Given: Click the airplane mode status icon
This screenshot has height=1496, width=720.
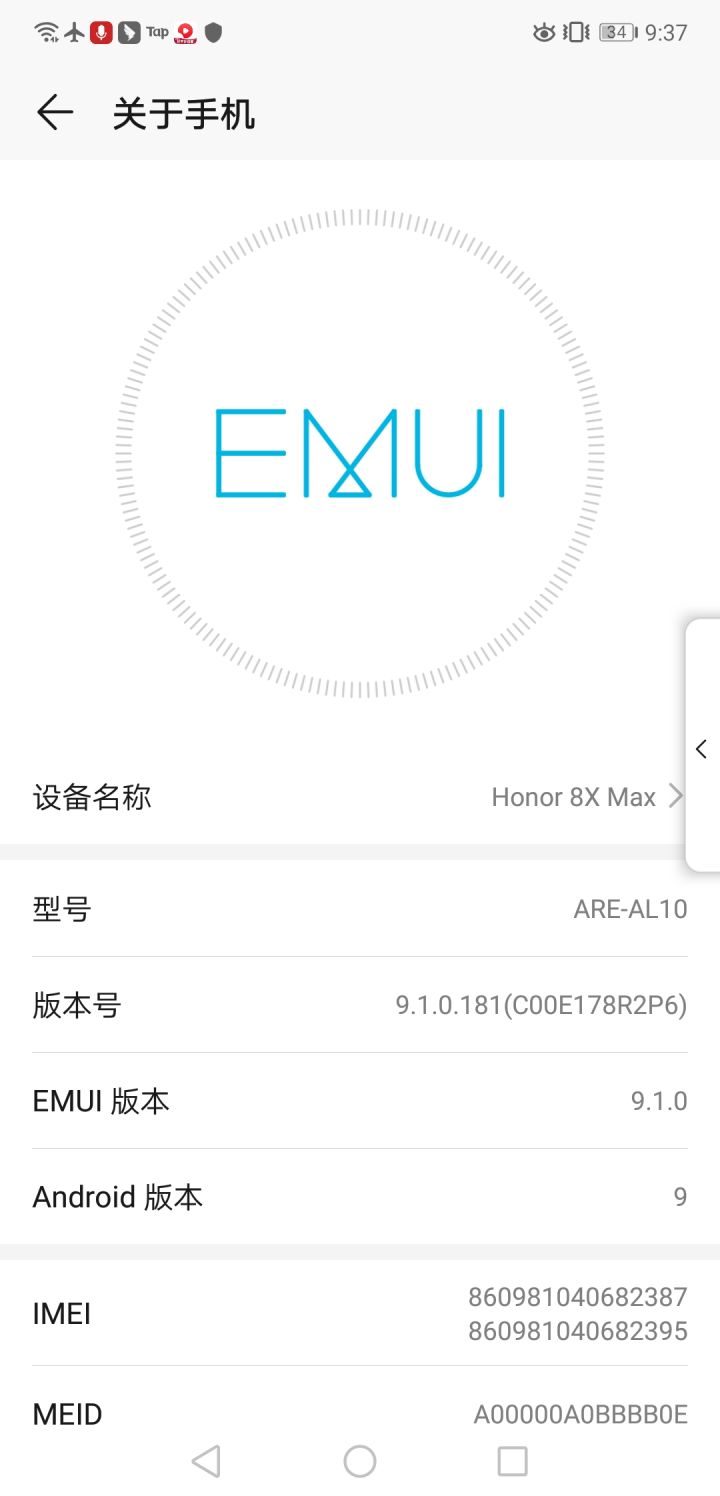Looking at the screenshot, I should coord(73,31).
